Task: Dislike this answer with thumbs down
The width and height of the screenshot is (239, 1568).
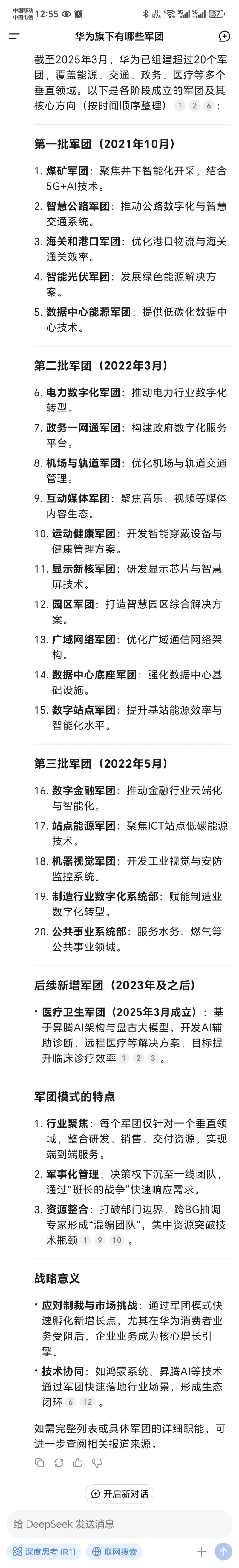Action: (96, 1463)
